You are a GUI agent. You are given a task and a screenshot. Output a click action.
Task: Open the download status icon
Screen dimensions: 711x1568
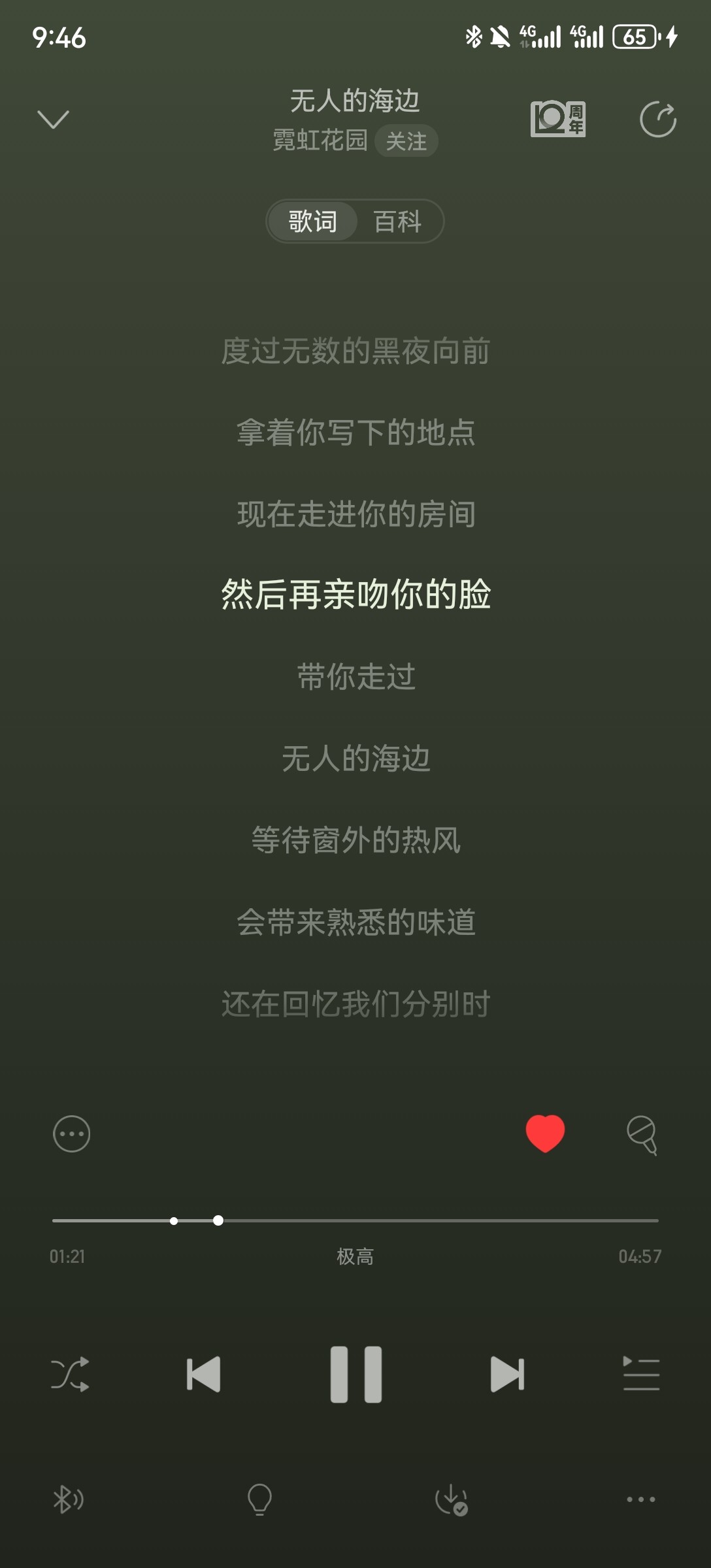pos(451,1499)
